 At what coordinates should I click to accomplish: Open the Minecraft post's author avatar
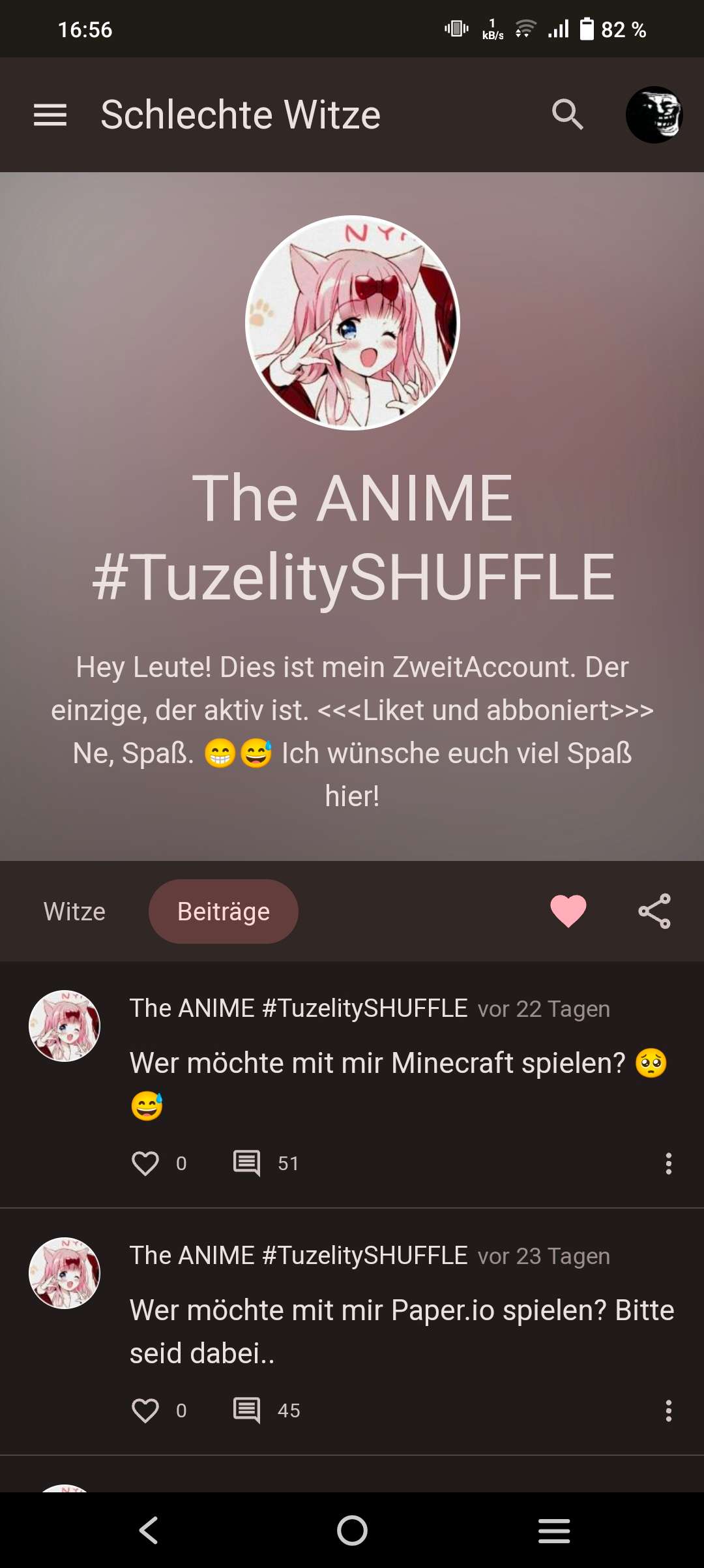pos(65,1026)
